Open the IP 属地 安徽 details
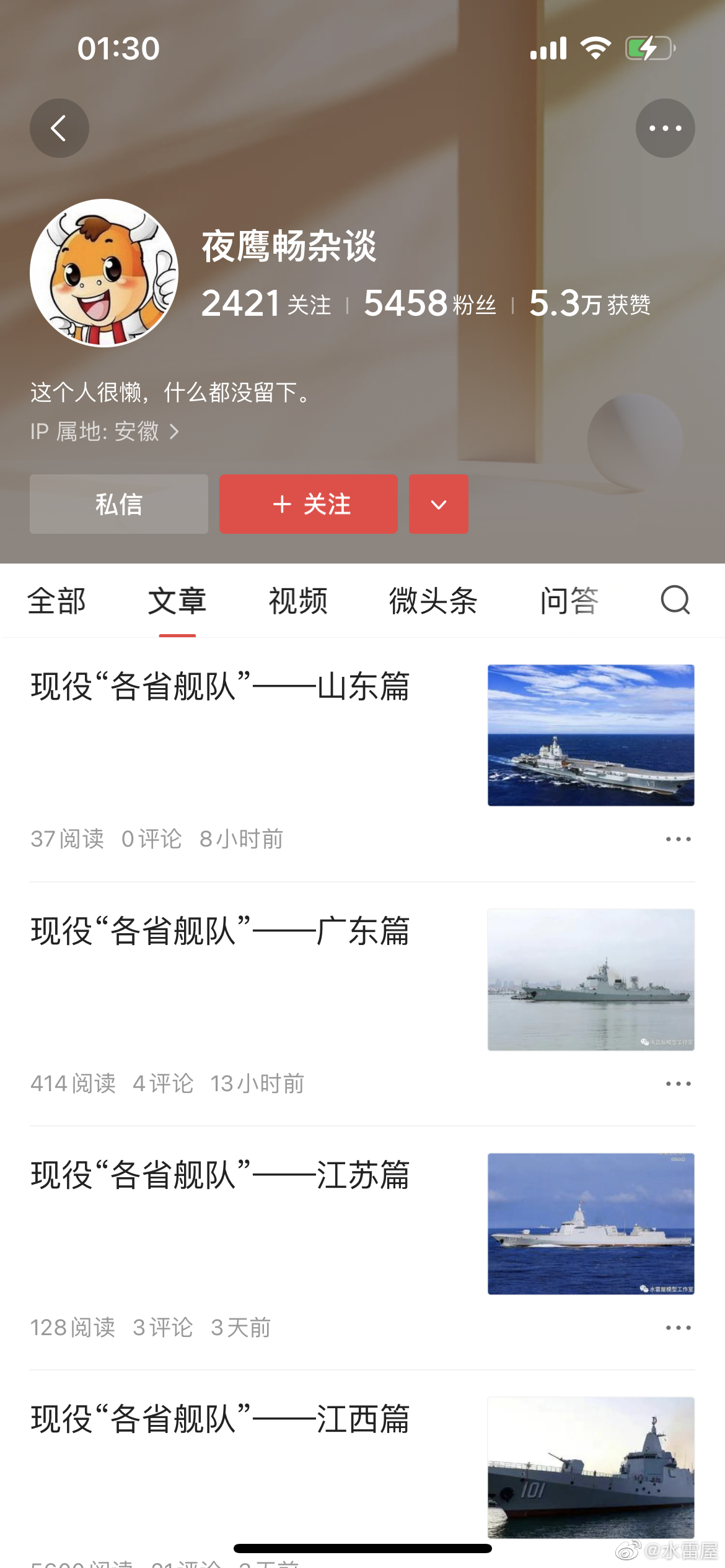This screenshot has height=1568, width=725. pos(105,431)
